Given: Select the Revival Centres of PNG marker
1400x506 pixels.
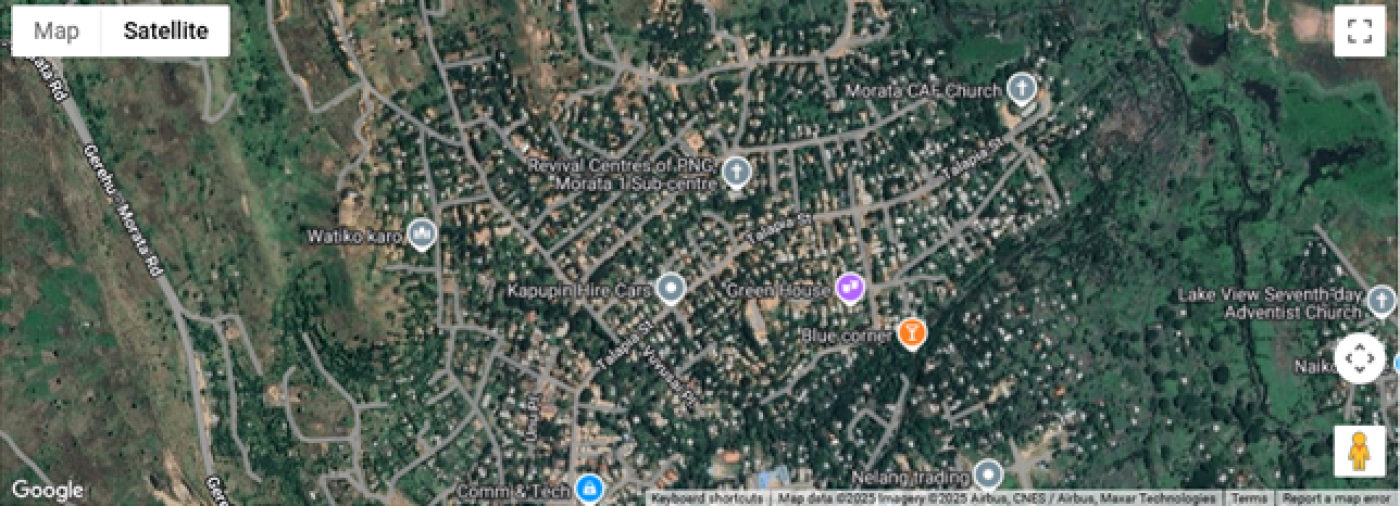Looking at the screenshot, I should coord(736,172).
